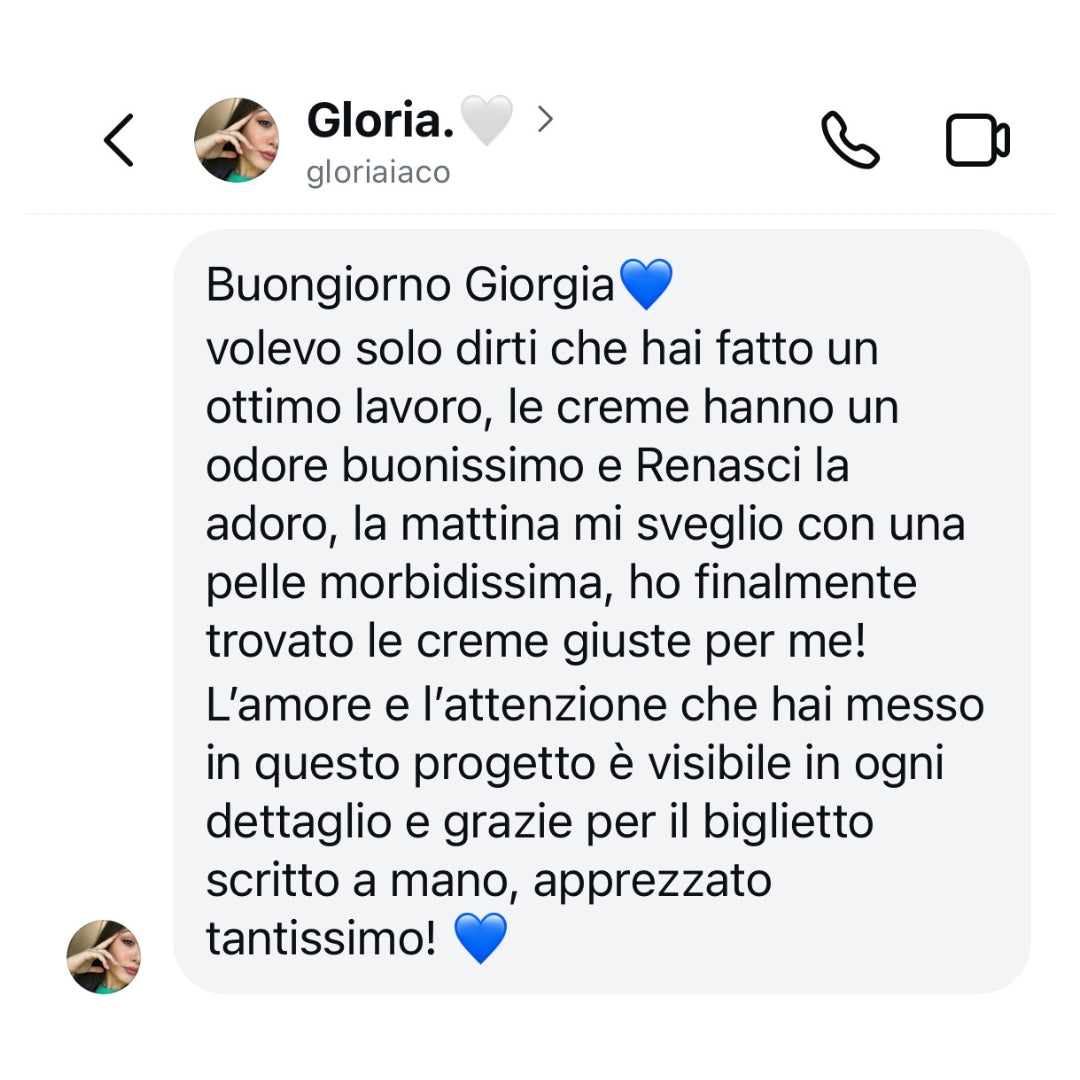Image resolution: width=1080 pixels, height=1080 pixels.
Task: Go back to the message list
Action: (x=118, y=140)
